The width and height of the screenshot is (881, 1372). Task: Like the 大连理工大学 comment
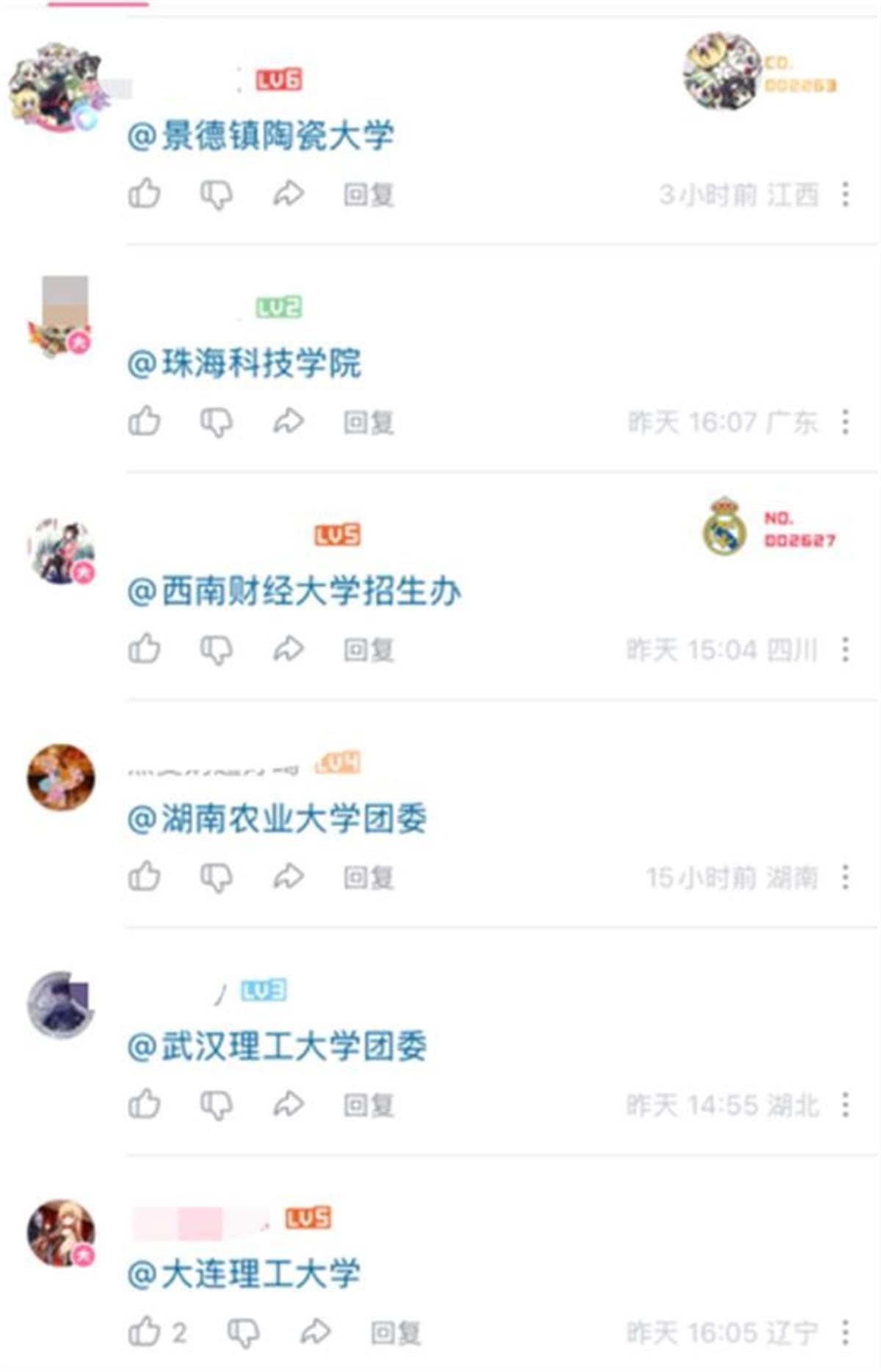point(145,1332)
